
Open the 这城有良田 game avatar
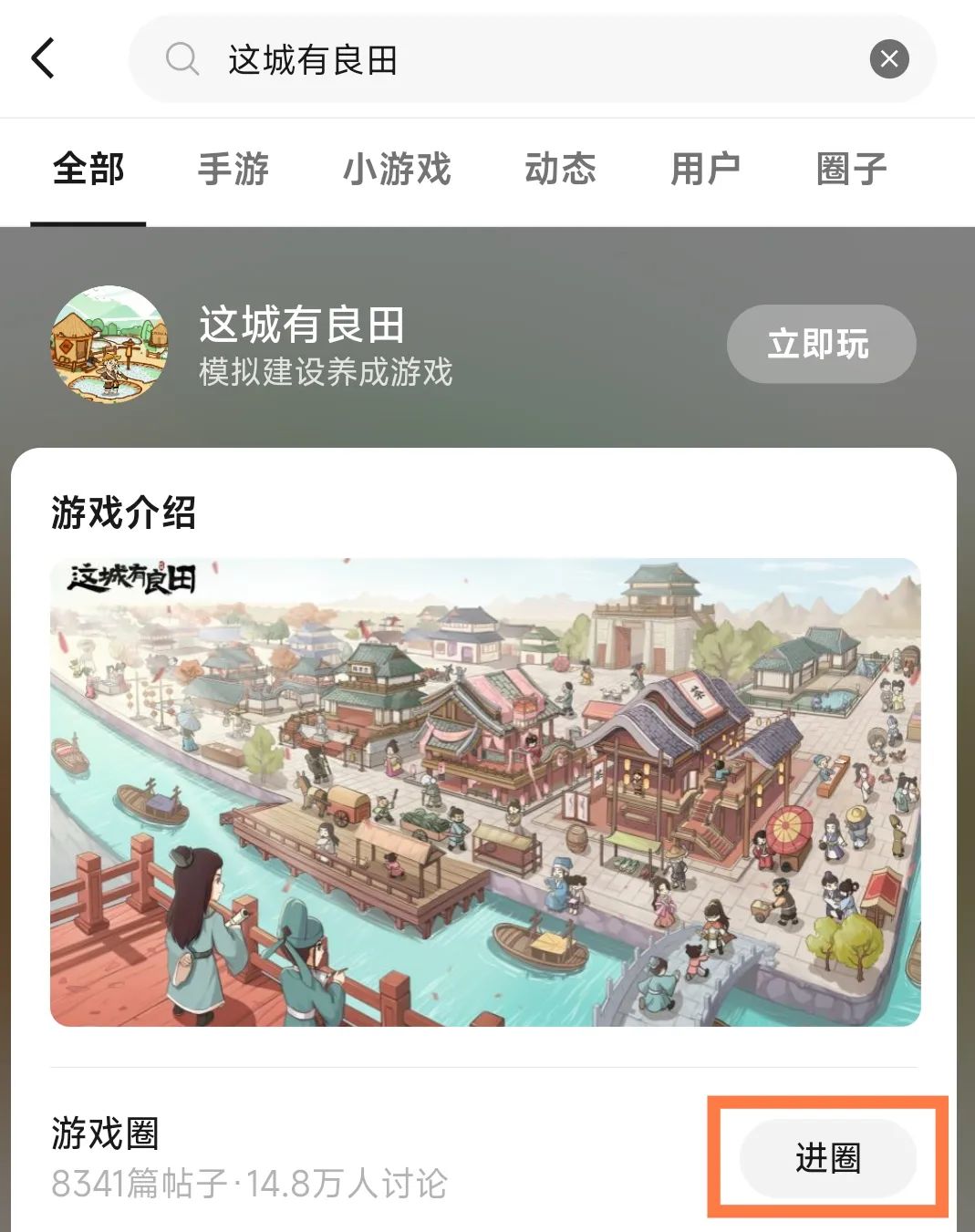(x=109, y=344)
